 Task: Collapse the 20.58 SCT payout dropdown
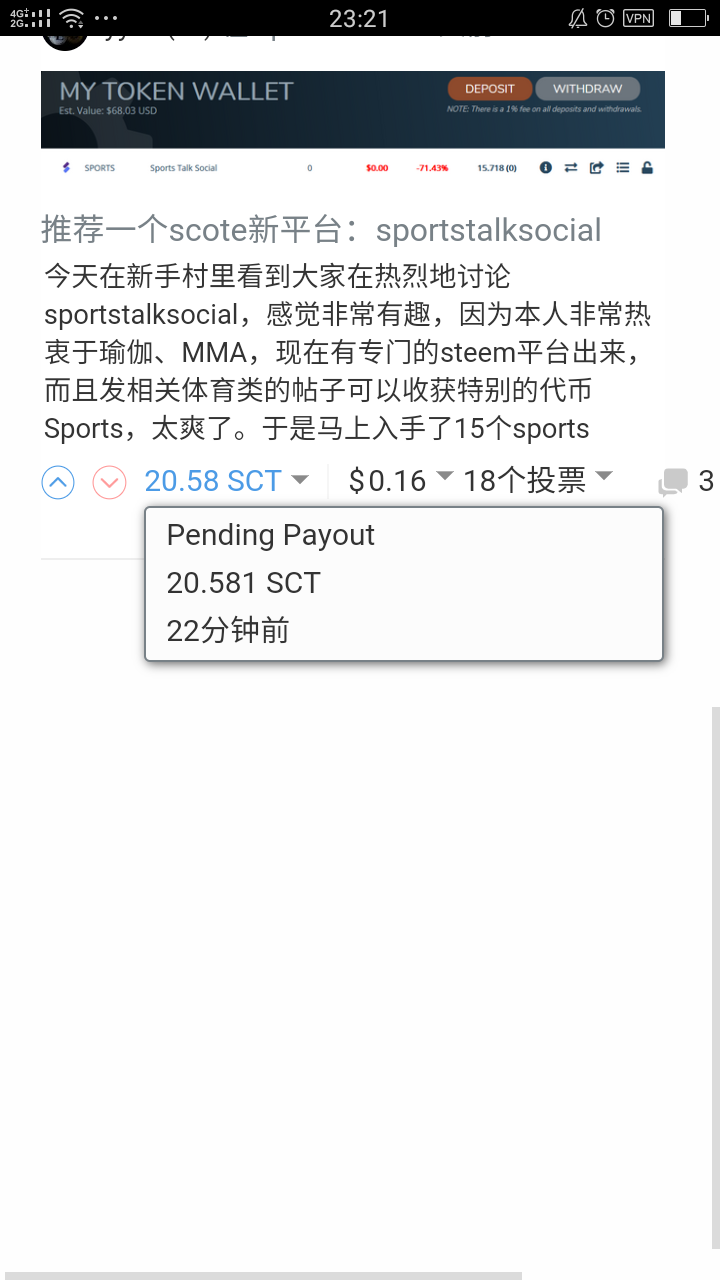coord(299,481)
